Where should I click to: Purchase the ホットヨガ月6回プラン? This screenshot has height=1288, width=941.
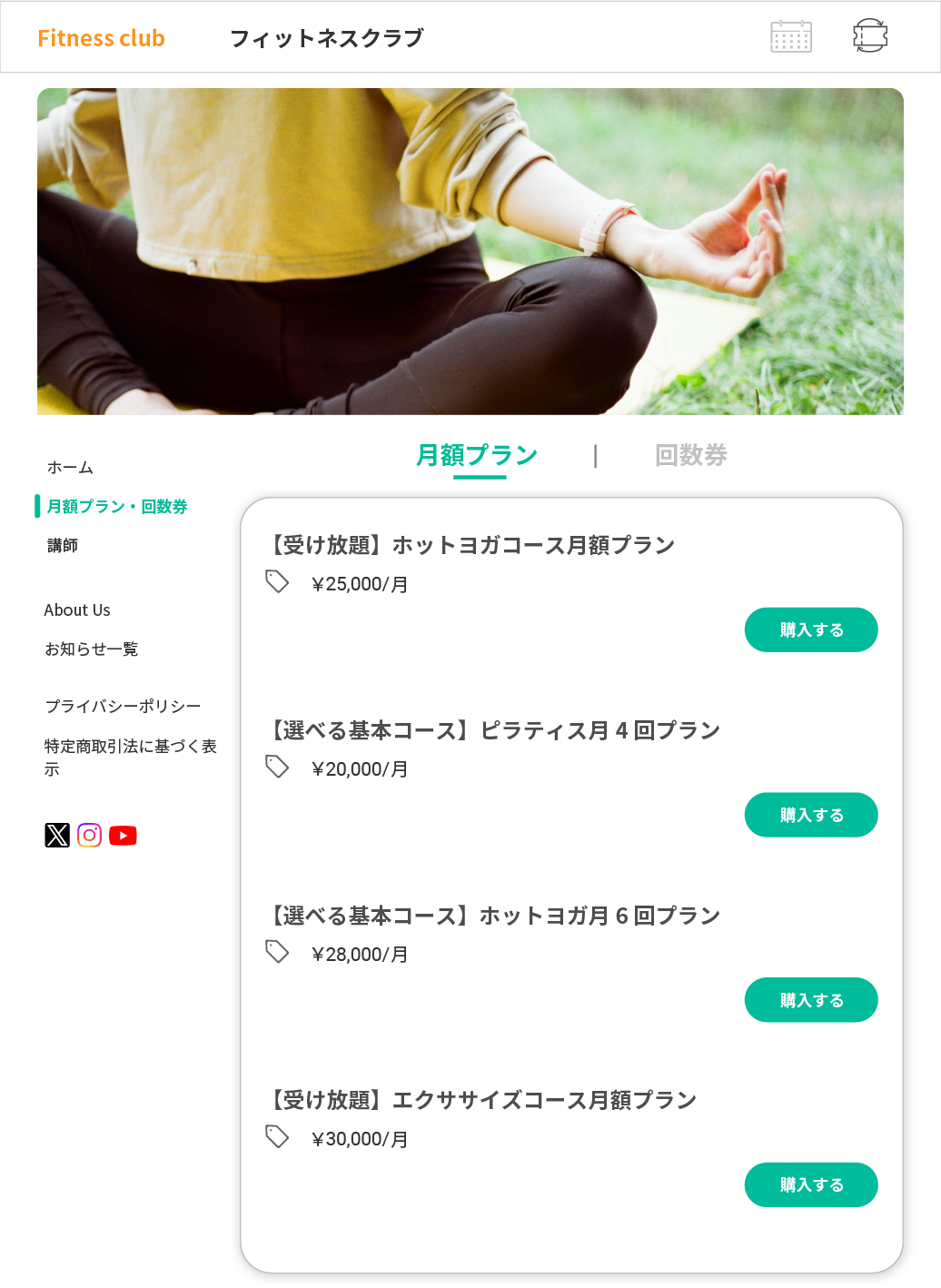(x=810, y=1000)
